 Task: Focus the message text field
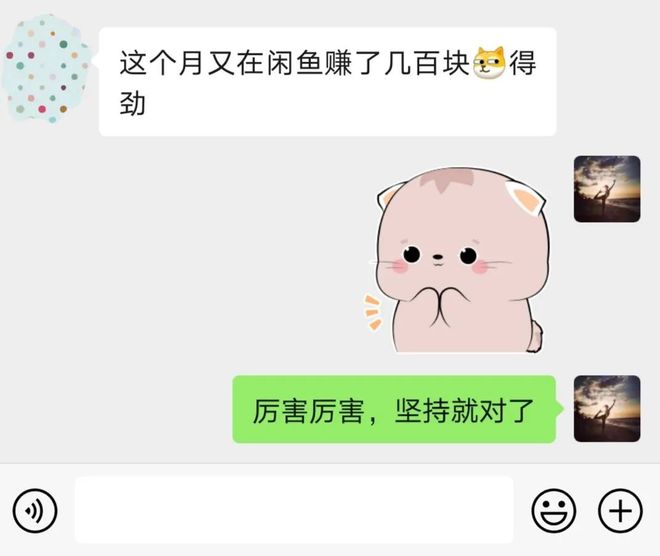pyautogui.click(x=293, y=510)
